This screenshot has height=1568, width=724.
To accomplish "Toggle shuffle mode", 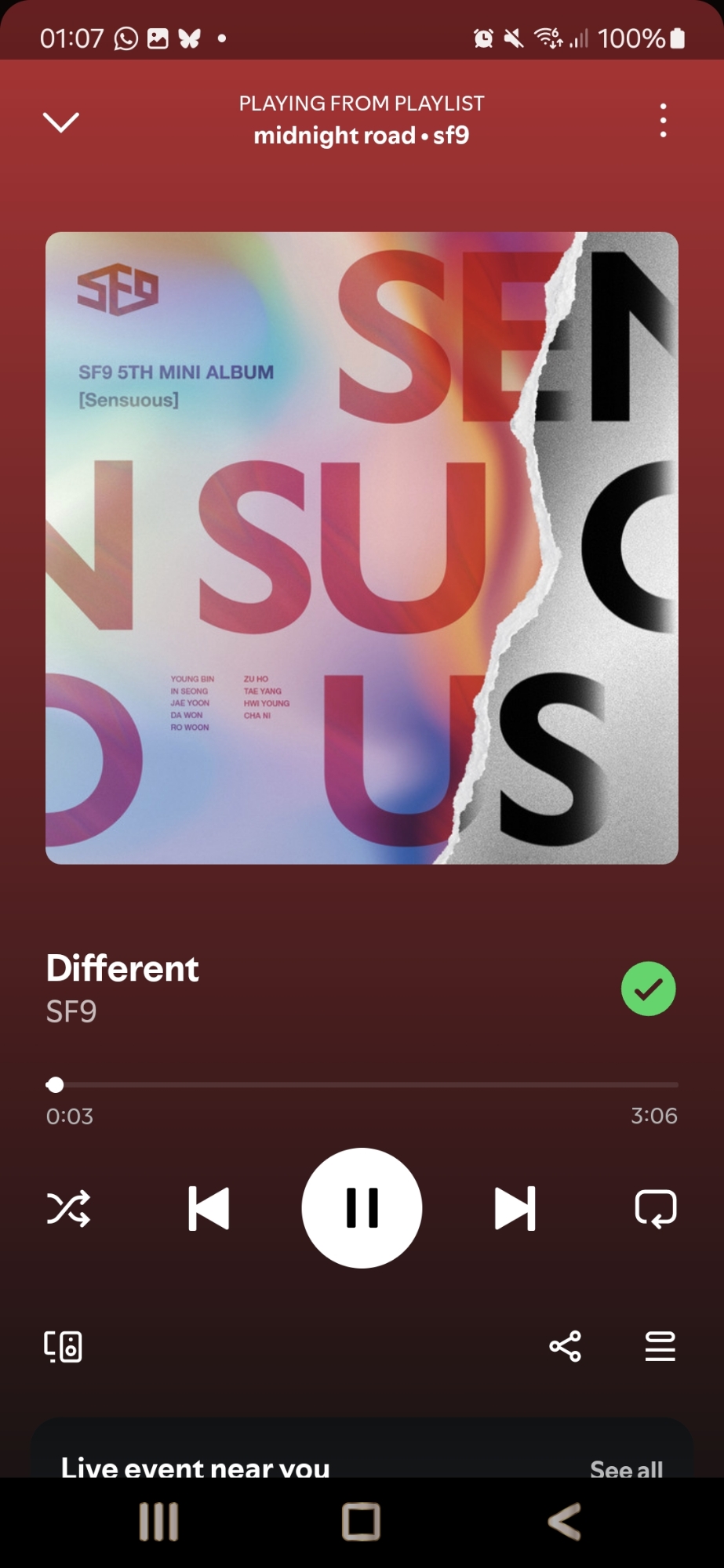I will [68, 1208].
